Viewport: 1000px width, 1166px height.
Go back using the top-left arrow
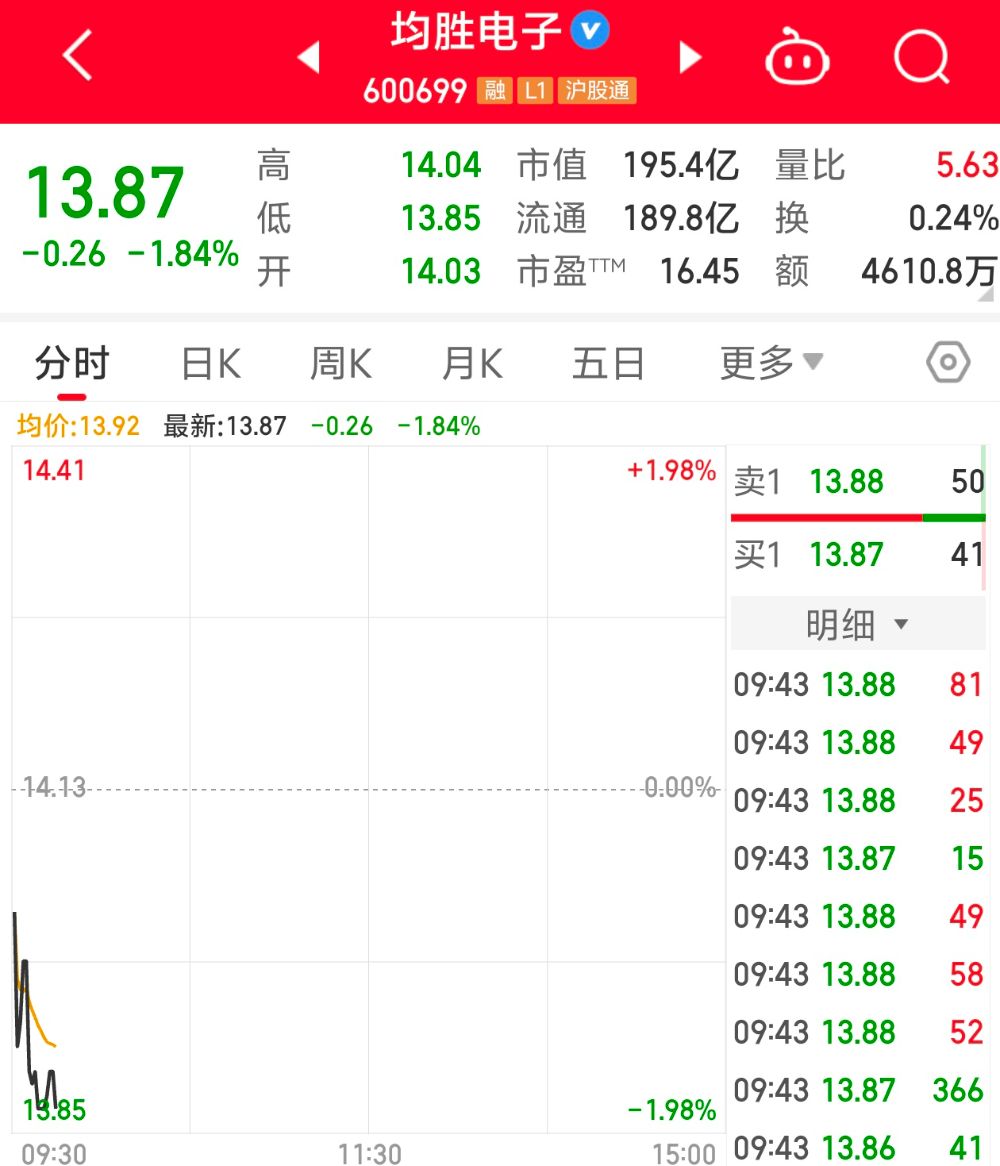point(78,56)
